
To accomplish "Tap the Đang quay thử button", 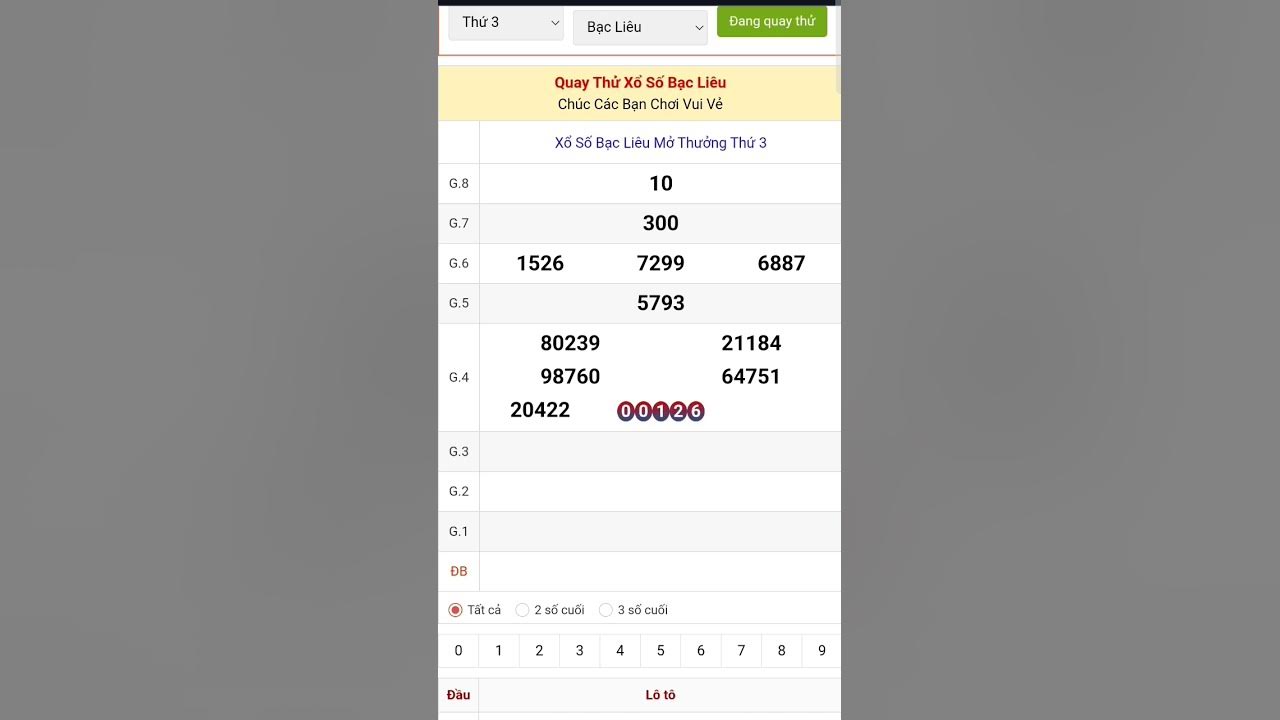I will pos(771,21).
